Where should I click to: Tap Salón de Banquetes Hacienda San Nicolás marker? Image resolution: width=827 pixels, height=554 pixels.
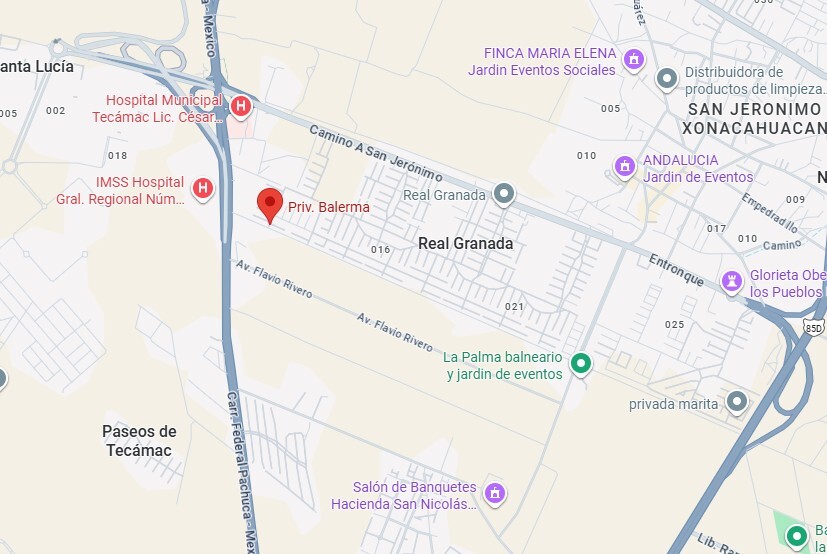[x=494, y=493]
